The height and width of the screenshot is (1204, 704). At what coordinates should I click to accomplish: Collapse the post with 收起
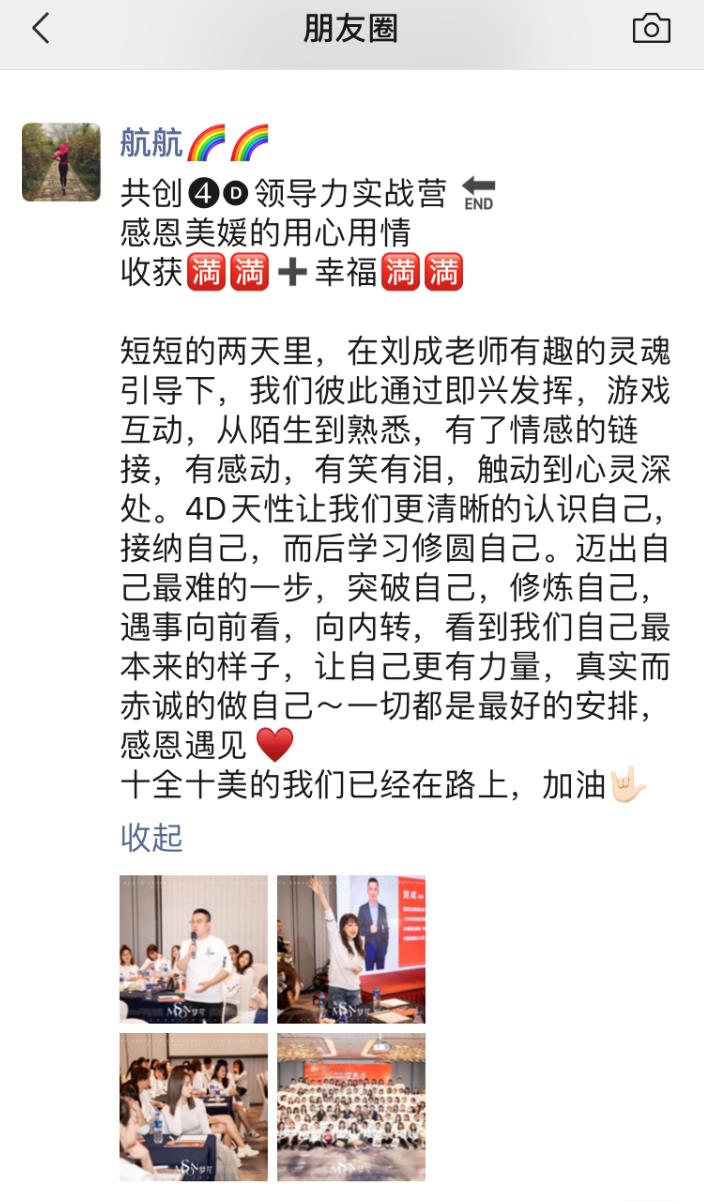point(151,837)
